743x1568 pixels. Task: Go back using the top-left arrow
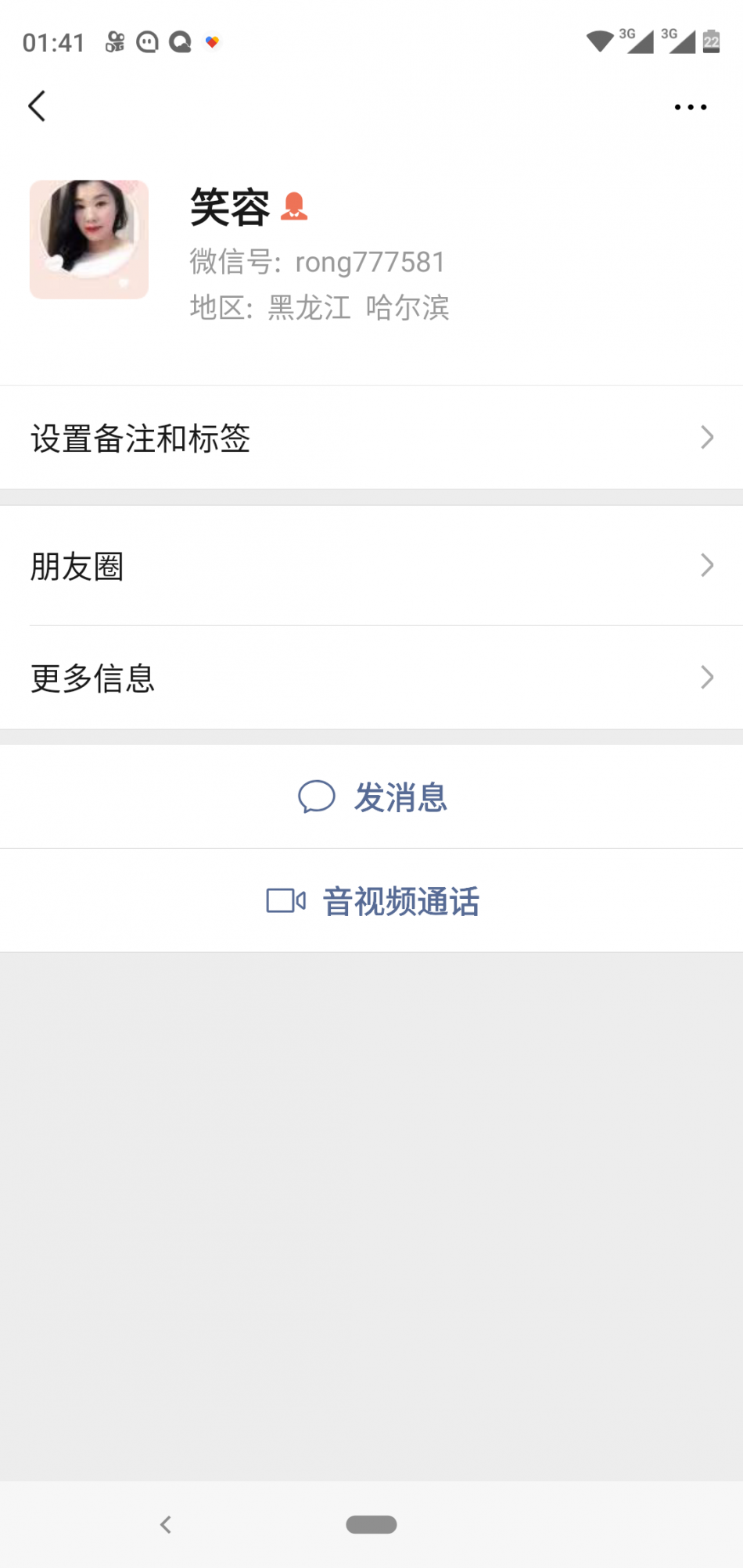point(37,106)
